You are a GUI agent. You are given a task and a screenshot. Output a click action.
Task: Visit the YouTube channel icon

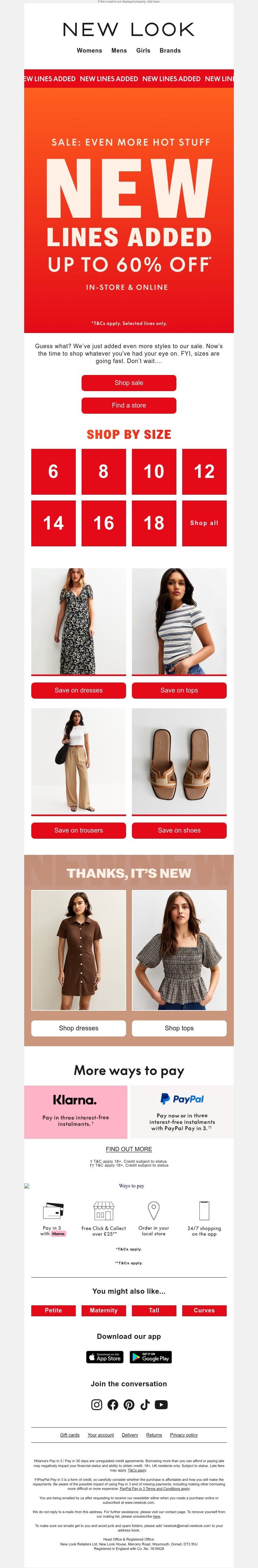coord(161,1405)
